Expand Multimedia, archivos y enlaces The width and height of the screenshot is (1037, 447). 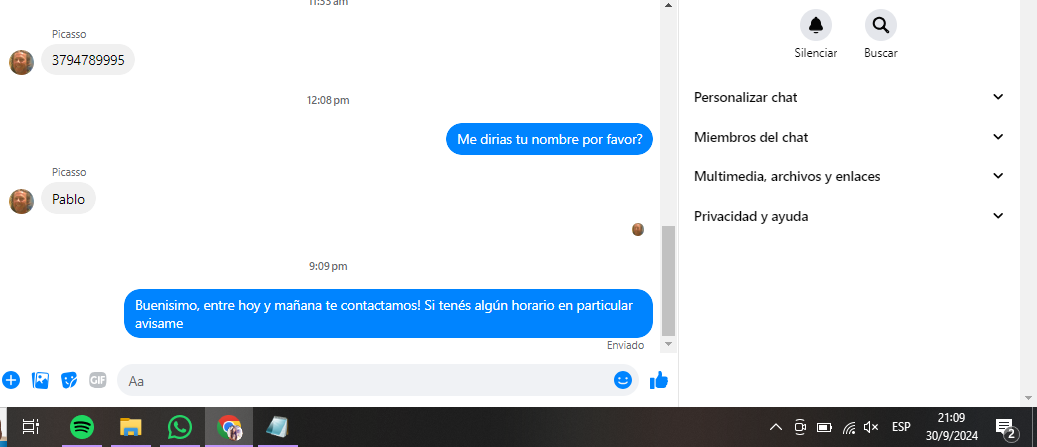(848, 176)
